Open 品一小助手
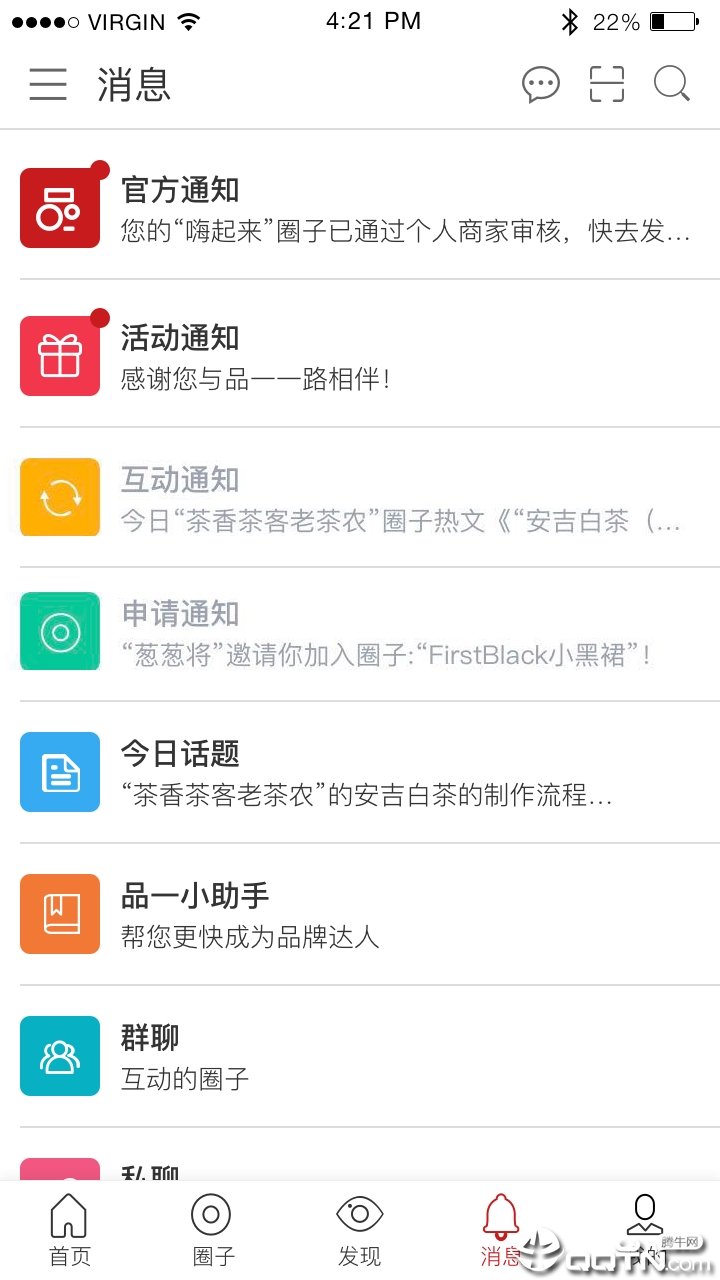 point(360,914)
